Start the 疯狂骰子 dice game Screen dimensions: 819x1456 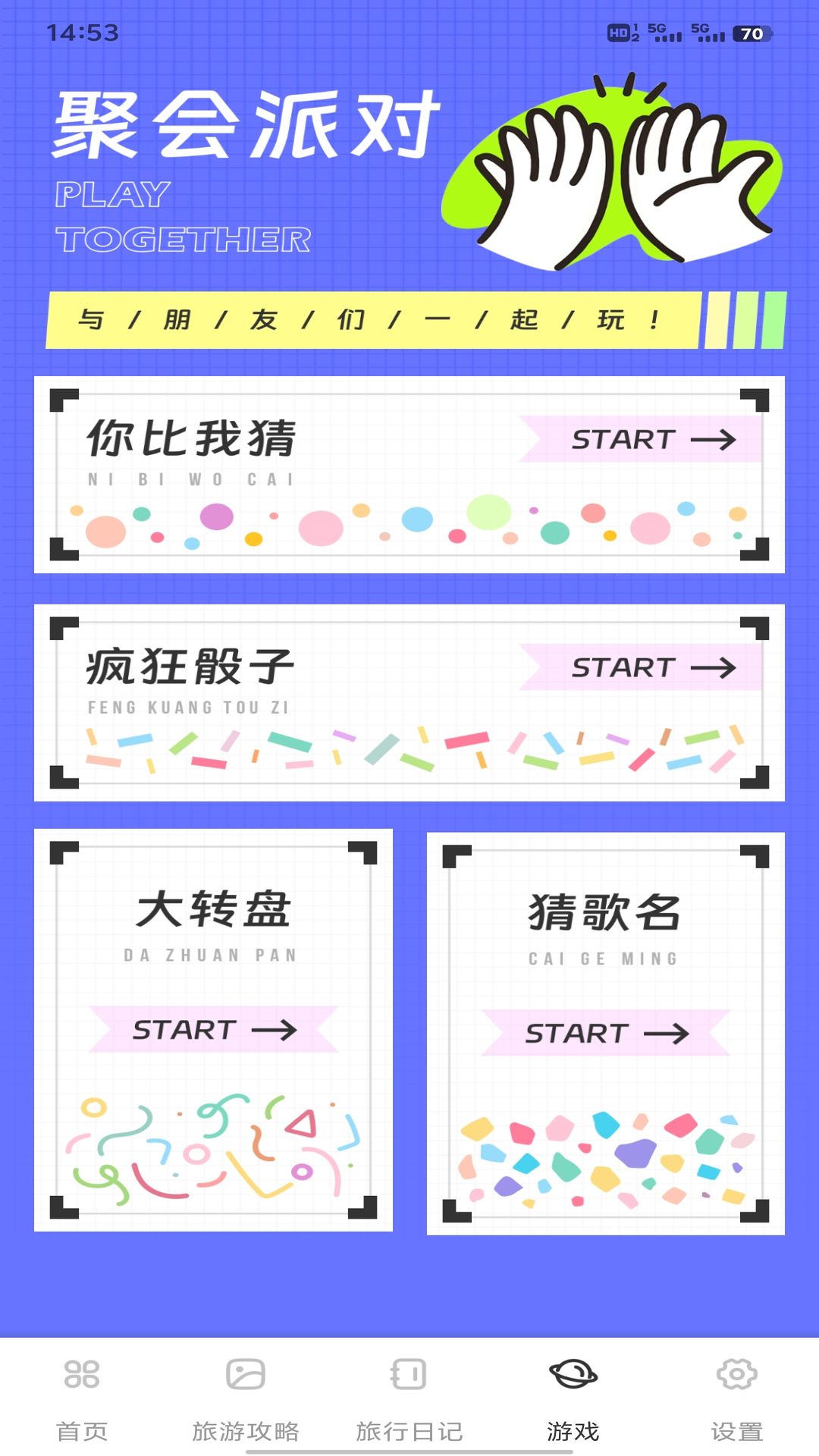(x=651, y=667)
